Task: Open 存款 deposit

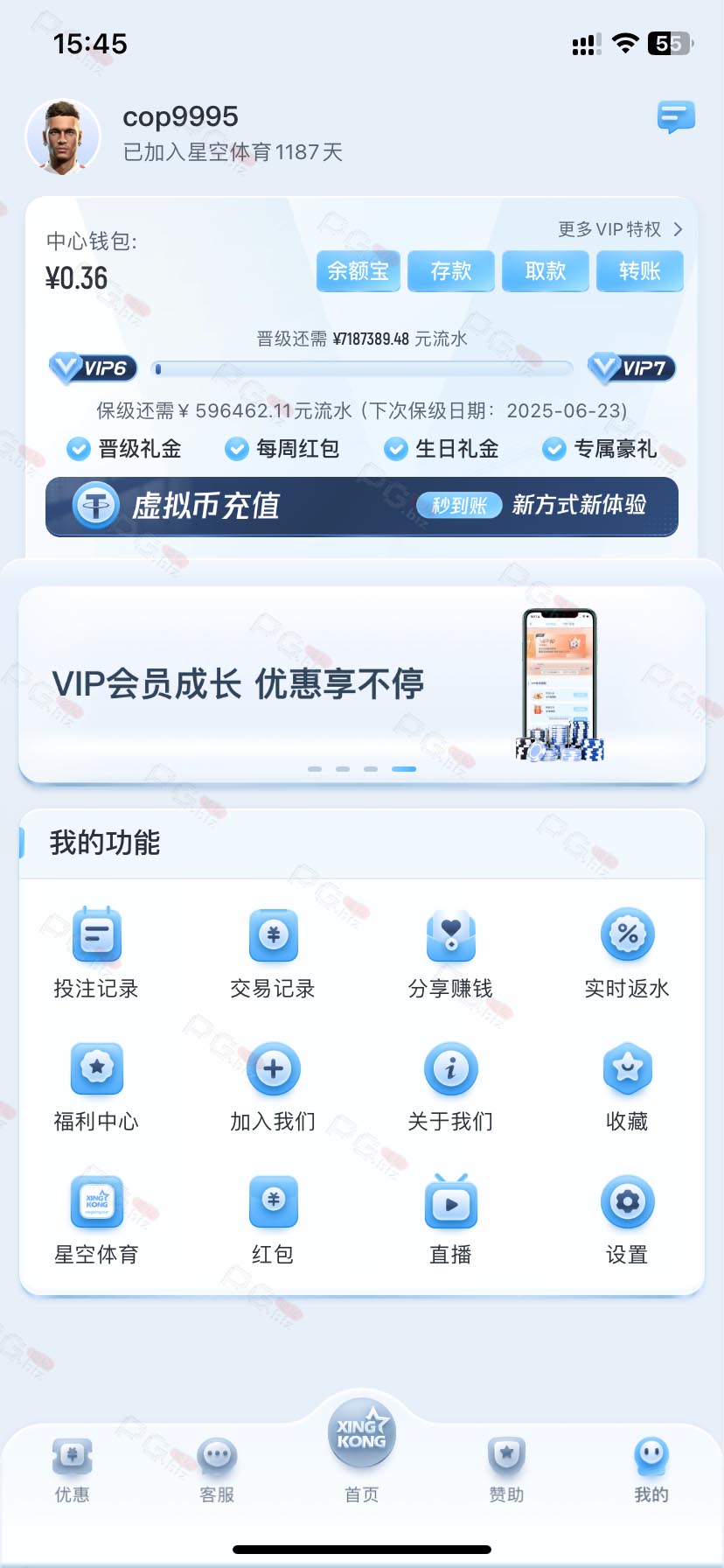Action: point(452,271)
